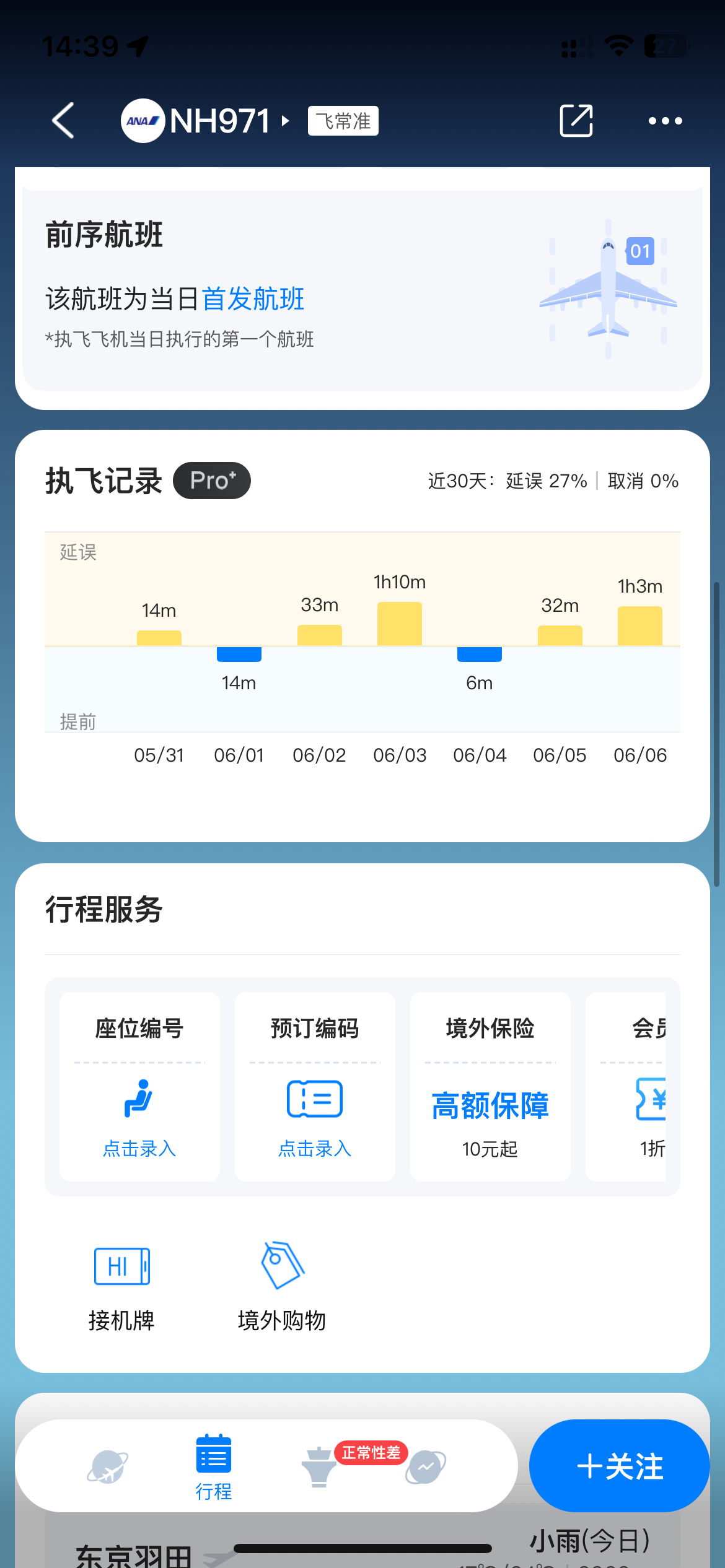Viewport: 725px width, 1568px height.
Task: Enter booking code in the 预订编码 card
Action: click(315, 1086)
